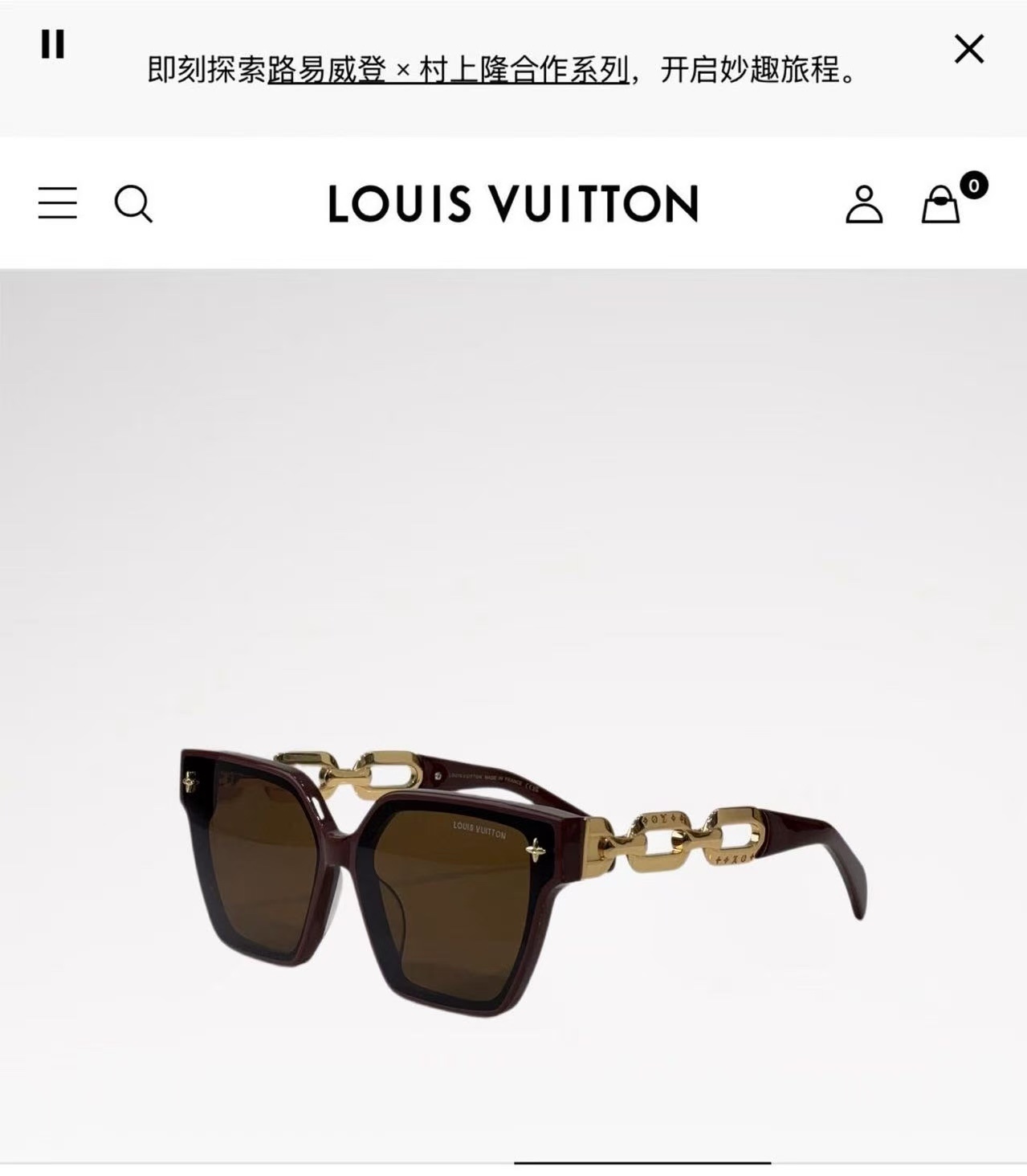
Task: Pause the announcement banner rotation
Action: click(52, 45)
